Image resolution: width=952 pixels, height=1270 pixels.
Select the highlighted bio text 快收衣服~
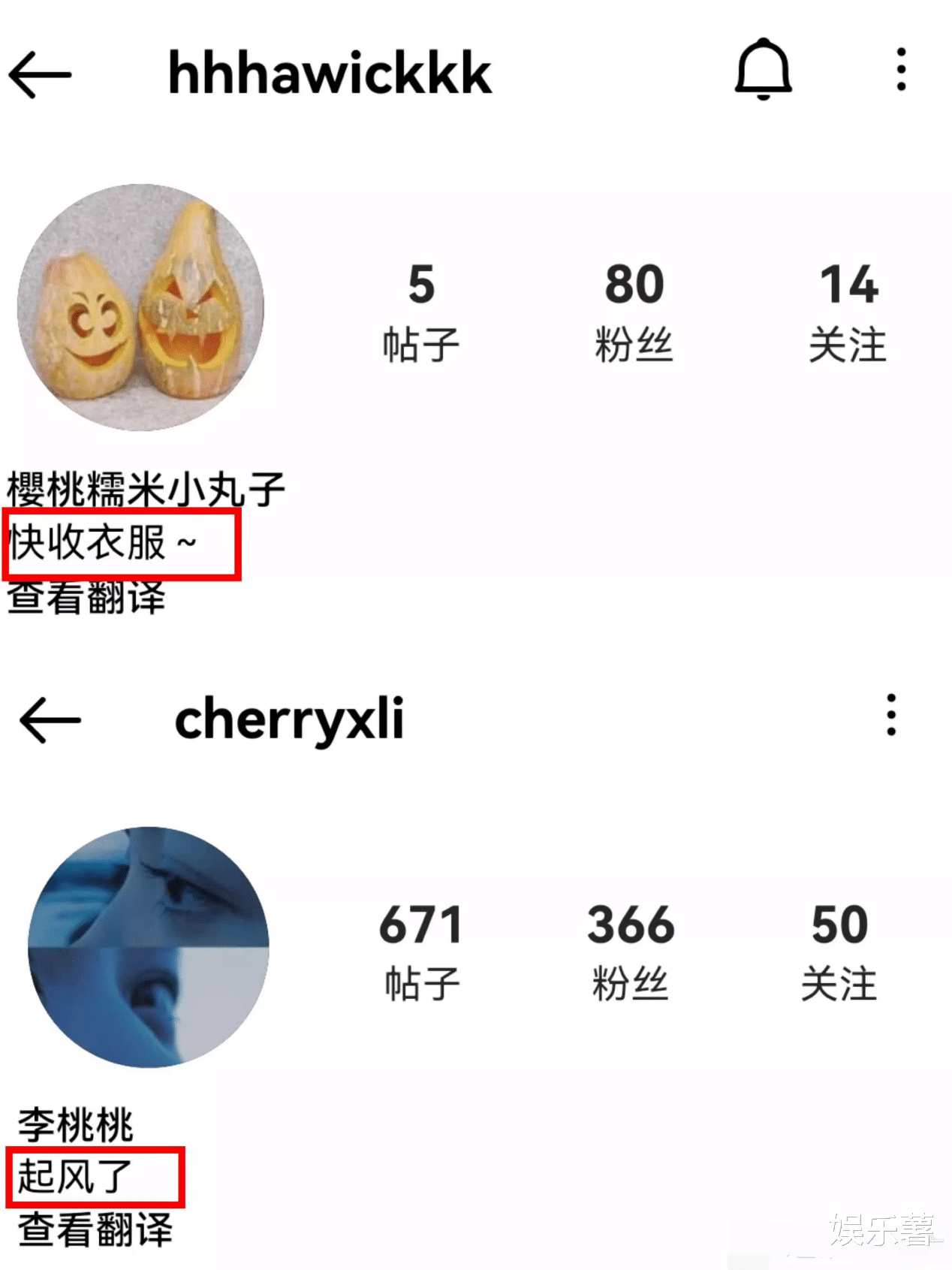tap(104, 542)
